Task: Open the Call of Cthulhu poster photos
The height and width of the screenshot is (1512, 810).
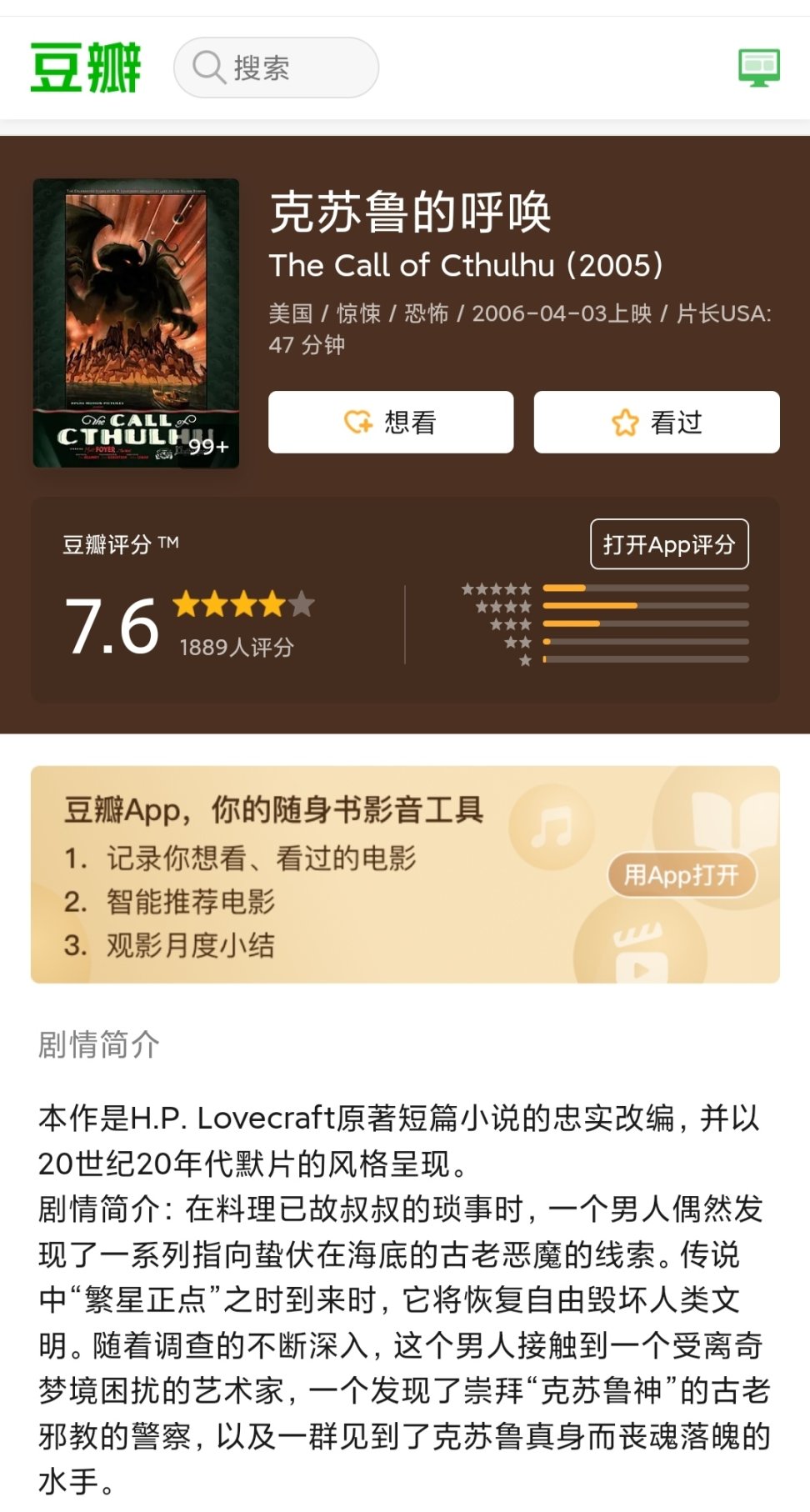Action: [x=136, y=323]
